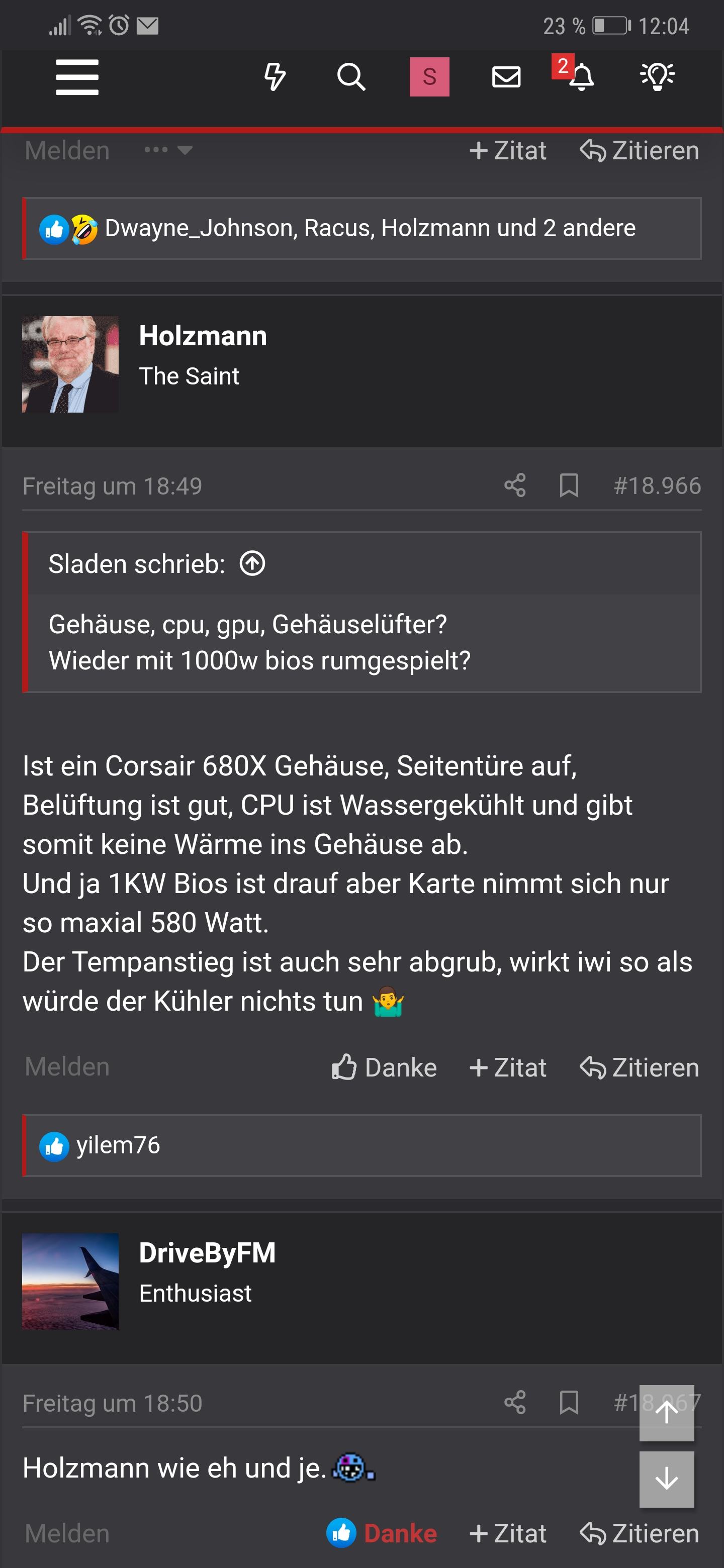Give Danke to Holzmann's post
The width and height of the screenshot is (724, 1568).
(x=384, y=1067)
